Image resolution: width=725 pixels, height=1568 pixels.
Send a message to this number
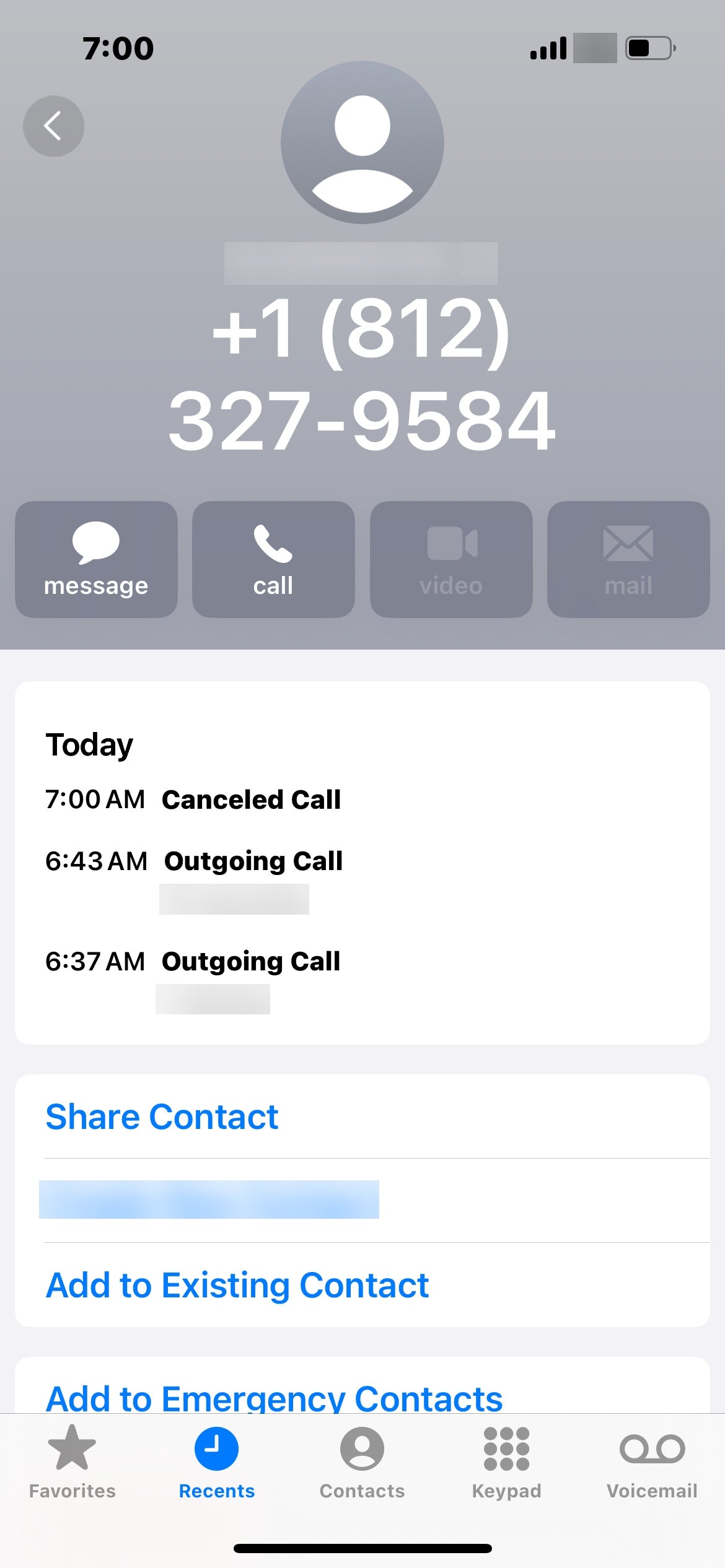pos(96,559)
